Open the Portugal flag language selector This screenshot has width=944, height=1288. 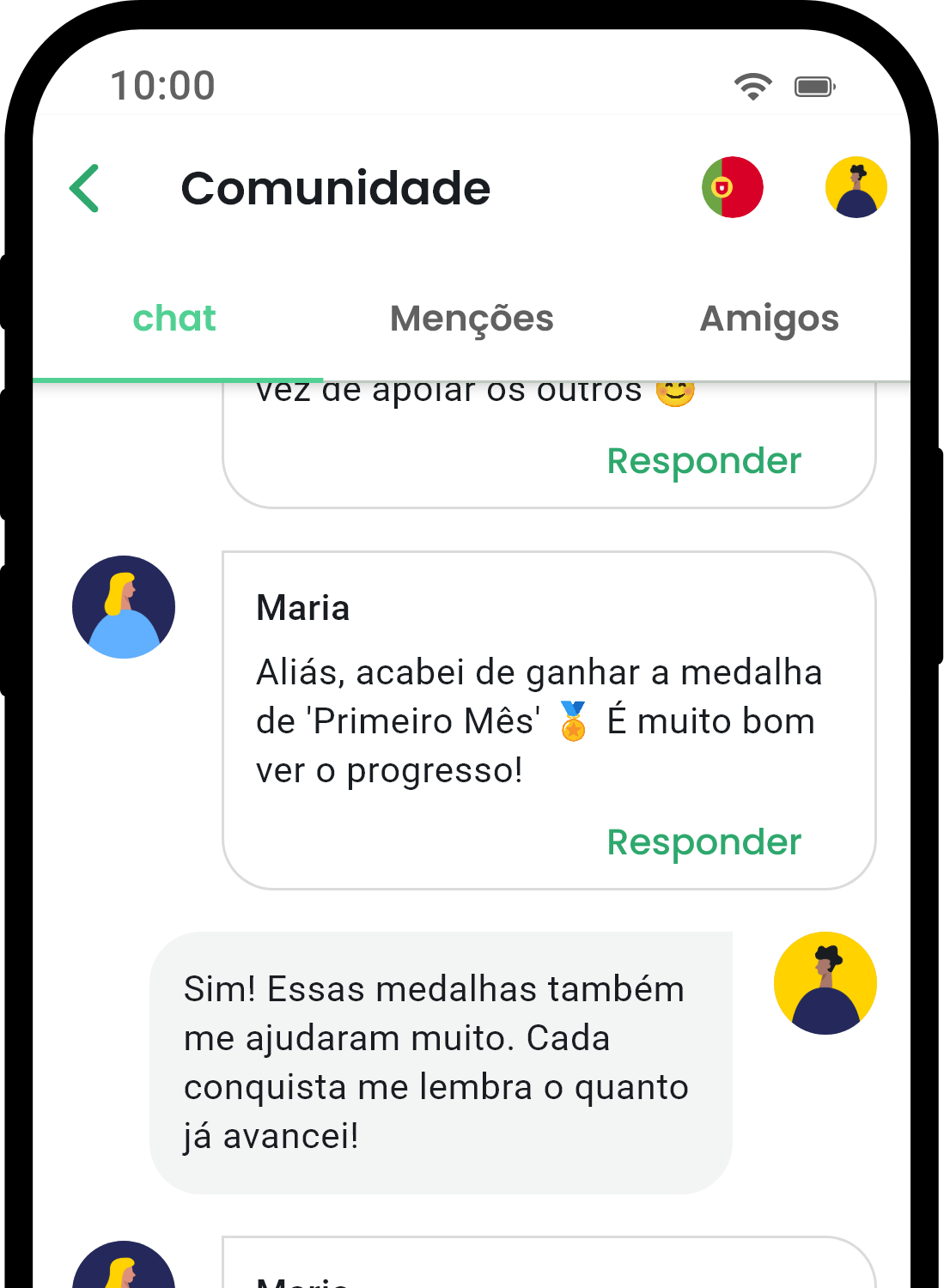(x=732, y=186)
